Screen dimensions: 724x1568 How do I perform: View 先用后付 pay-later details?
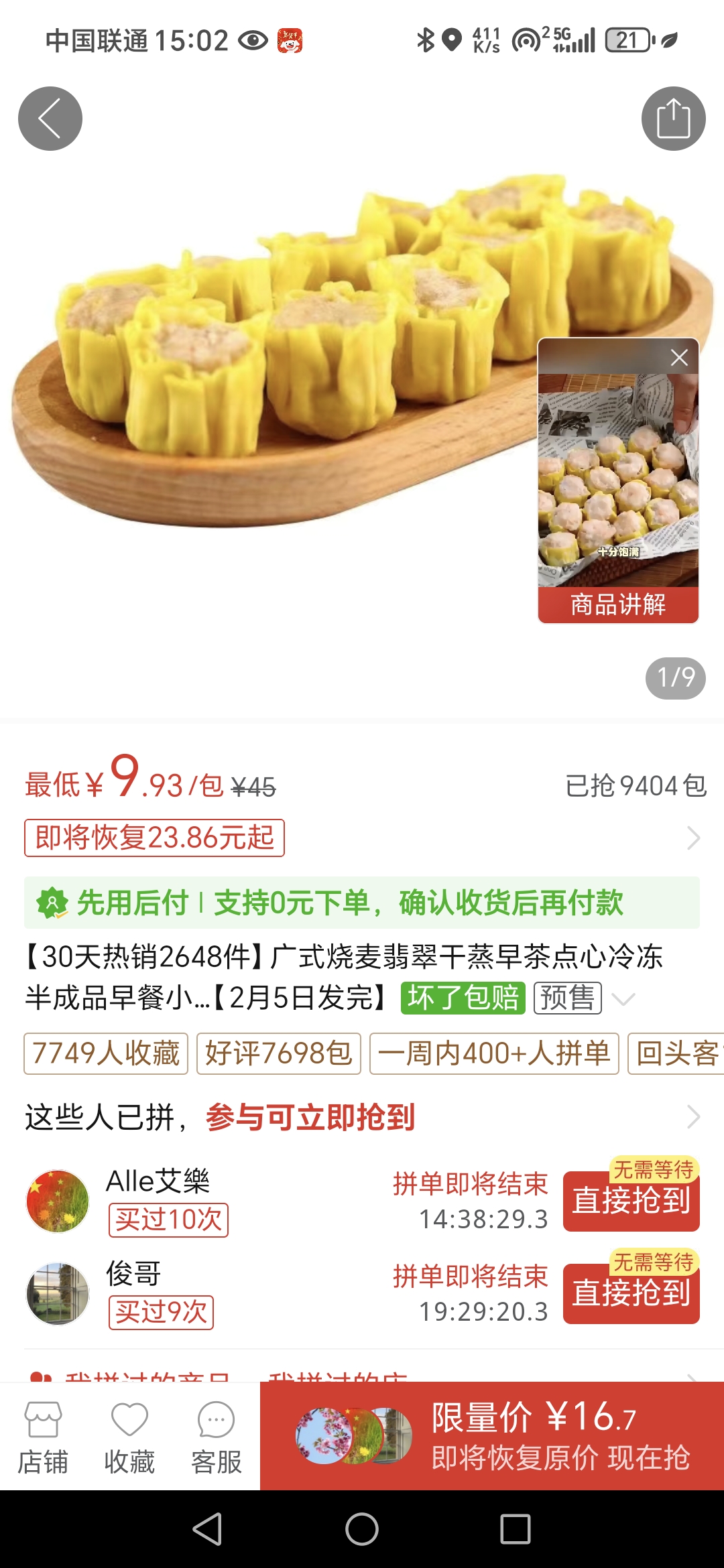pos(362,903)
